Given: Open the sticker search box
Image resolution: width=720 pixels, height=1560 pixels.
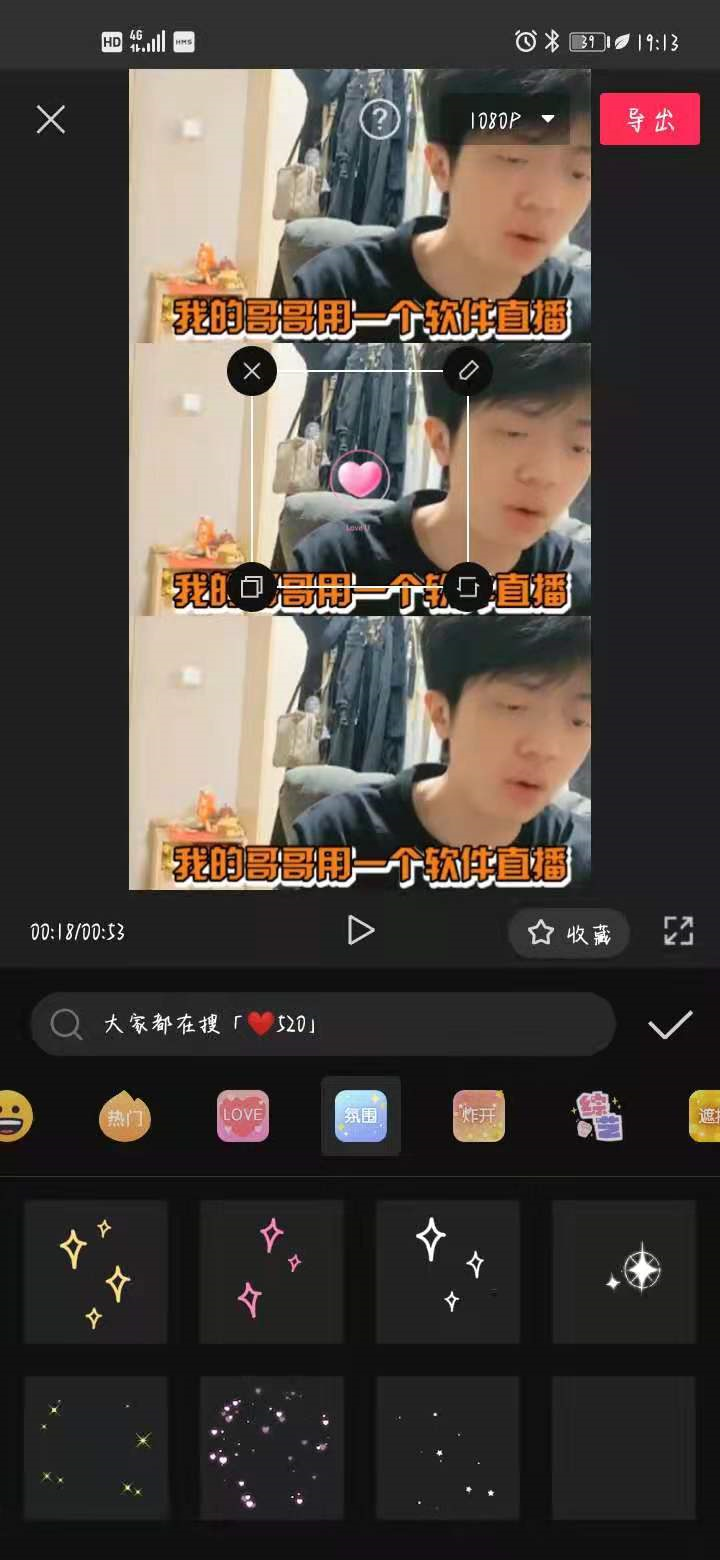Looking at the screenshot, I should (x=322, y=1024).
